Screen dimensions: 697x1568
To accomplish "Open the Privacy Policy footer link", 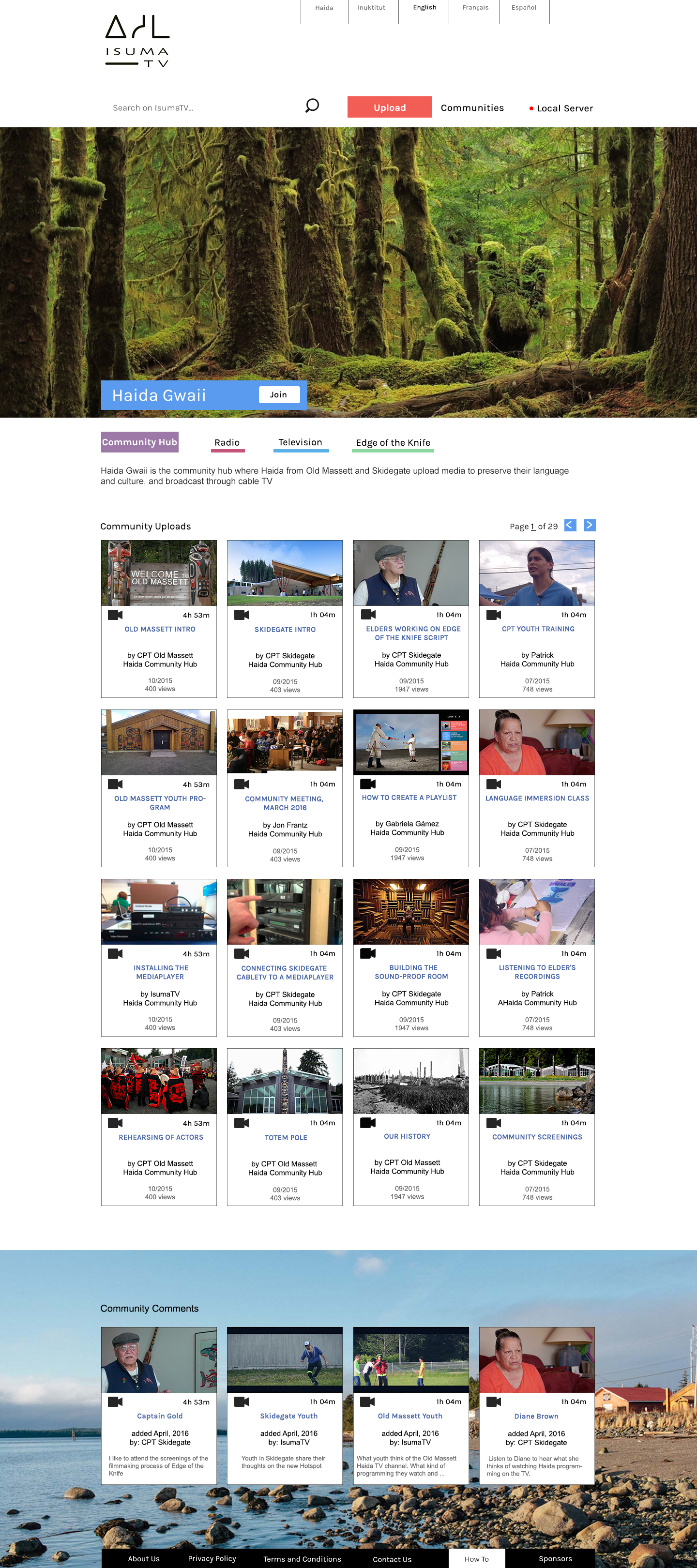I will 212,1558.
